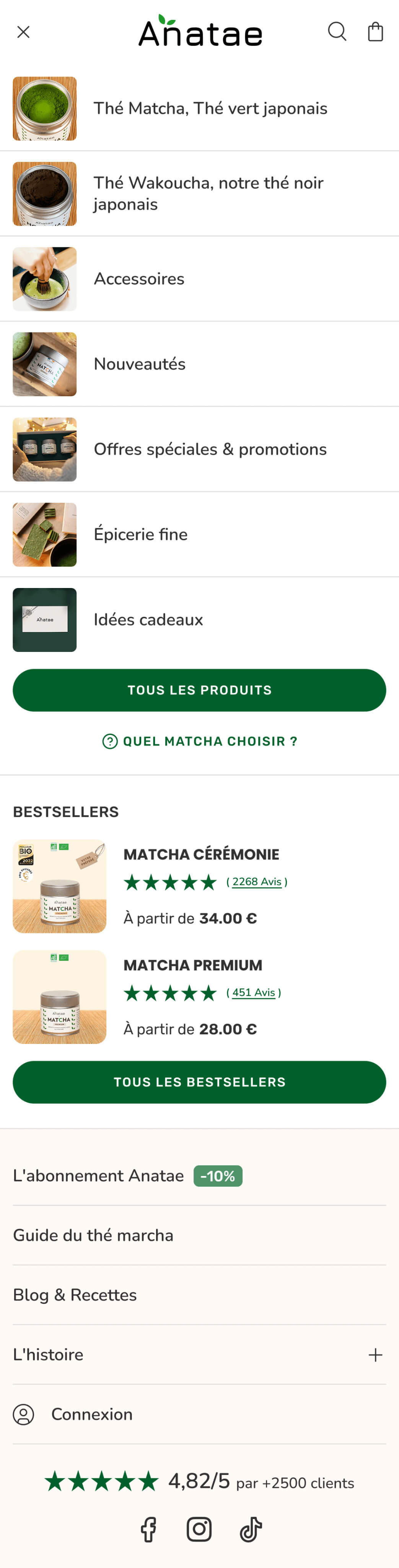The height and width of the screenshot is (1568, 399).
Task: Browse Idées cadeaux
Action: coord(148,620)
